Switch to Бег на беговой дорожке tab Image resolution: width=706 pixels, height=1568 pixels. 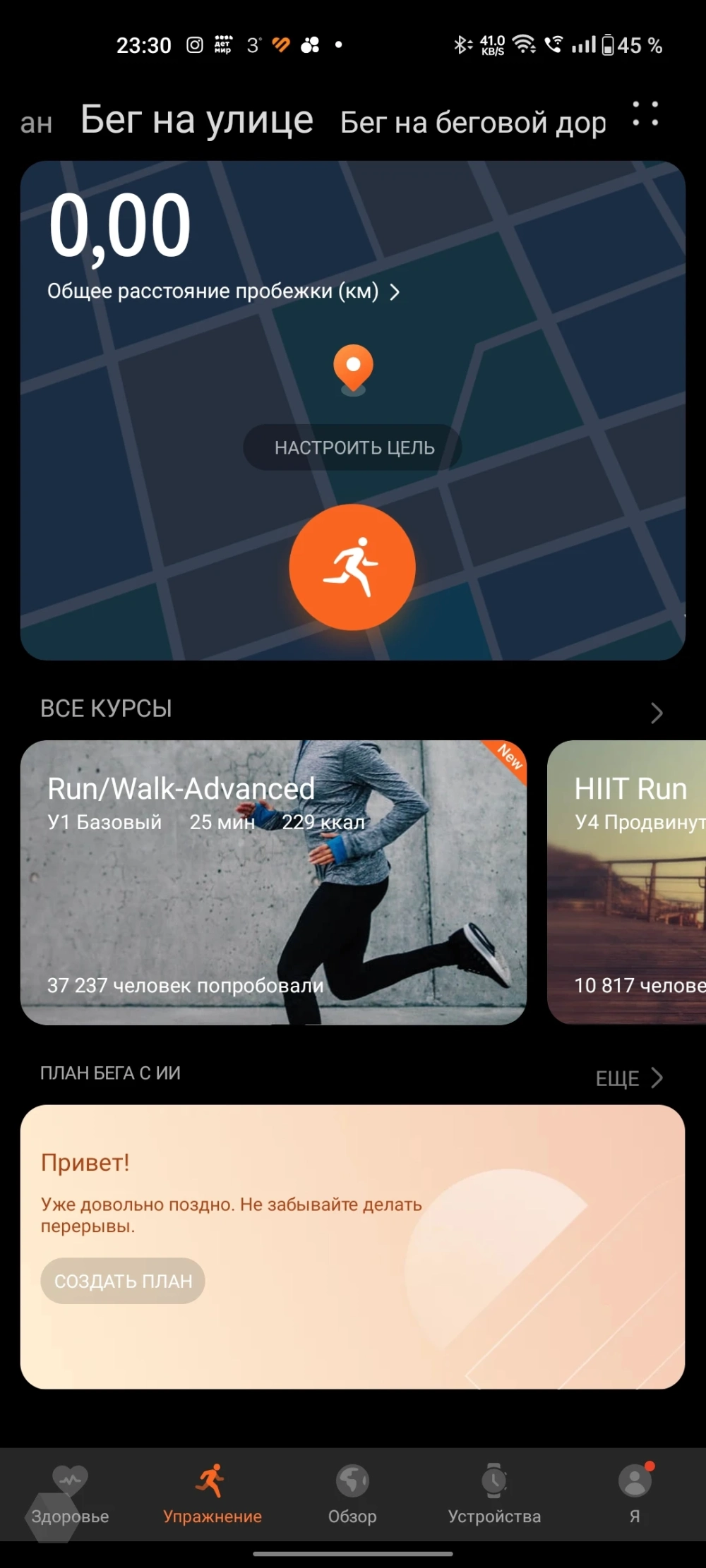[x=473, y=123]
